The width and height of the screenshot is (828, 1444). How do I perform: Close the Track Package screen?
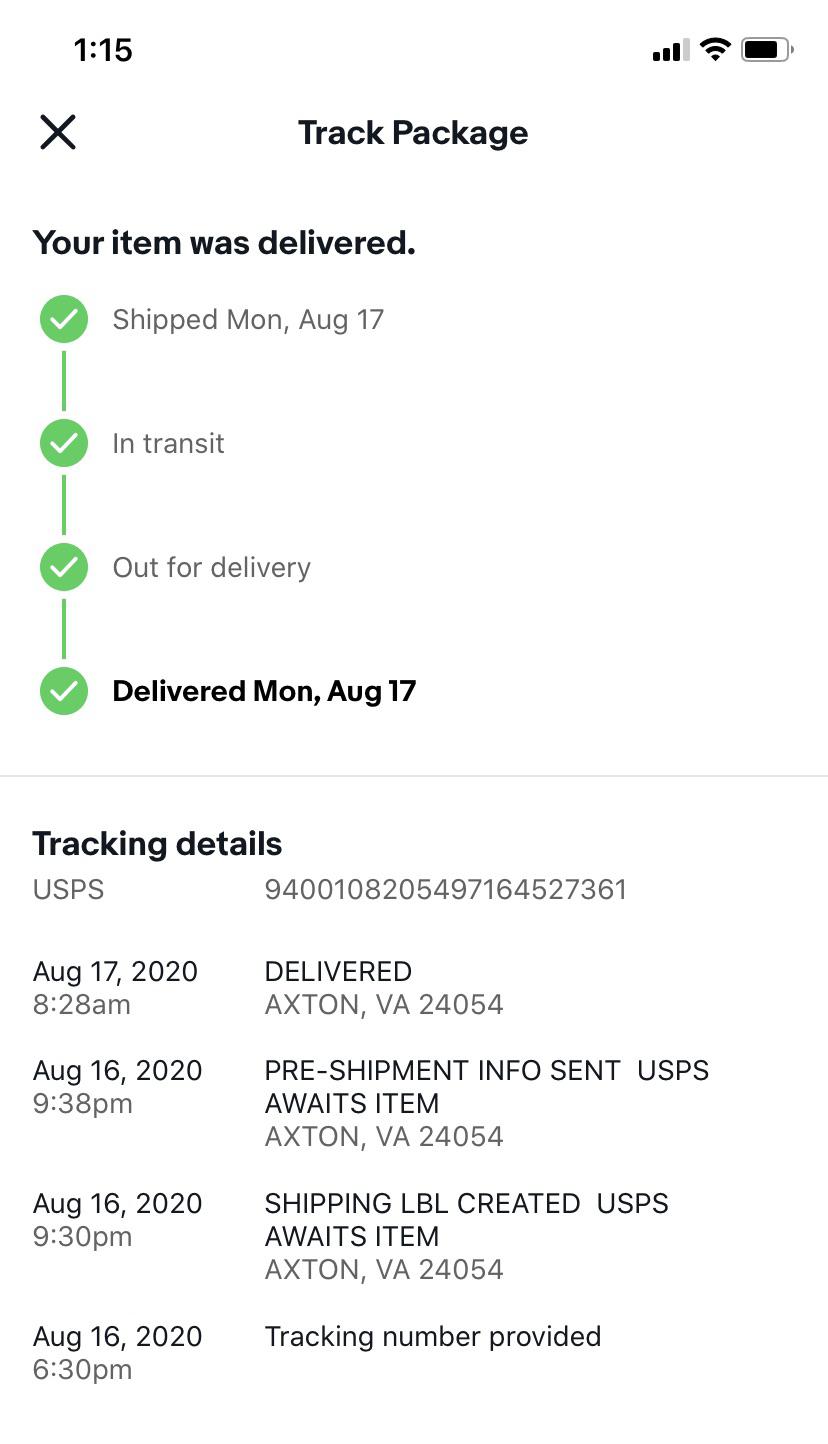(57, 132)
